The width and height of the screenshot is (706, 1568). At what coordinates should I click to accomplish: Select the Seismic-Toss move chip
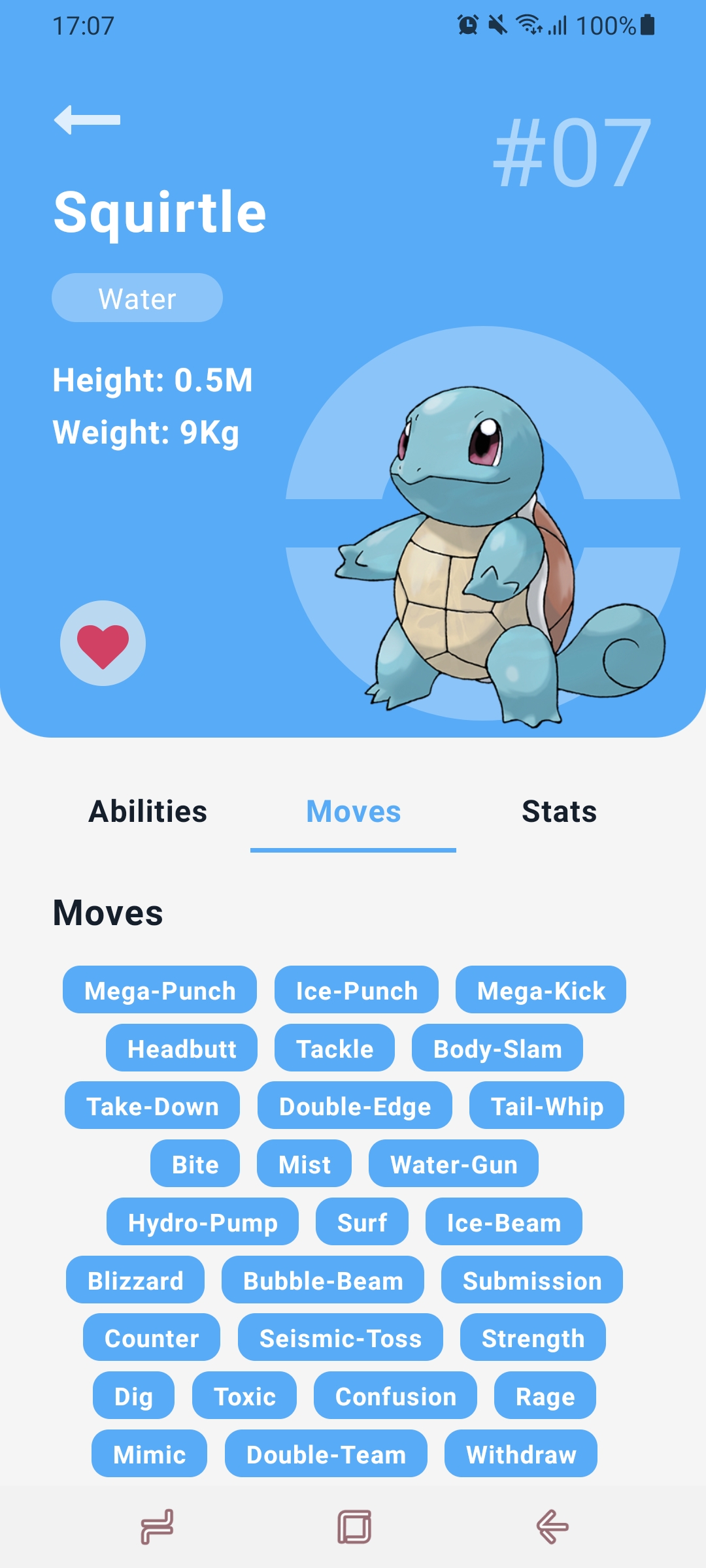pyautogui.click(x=341, y=1338)
